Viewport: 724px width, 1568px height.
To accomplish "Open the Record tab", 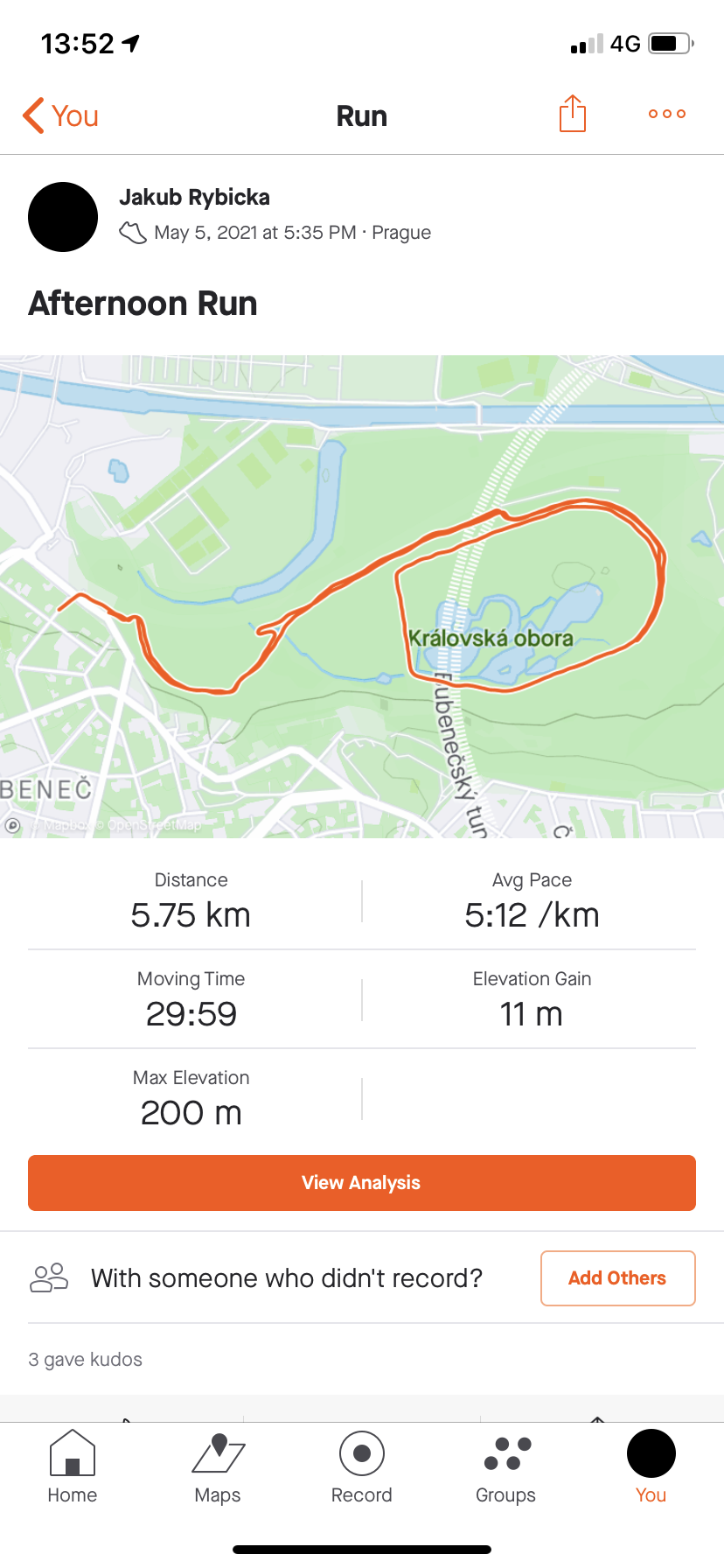I will tap(362, 1466).
